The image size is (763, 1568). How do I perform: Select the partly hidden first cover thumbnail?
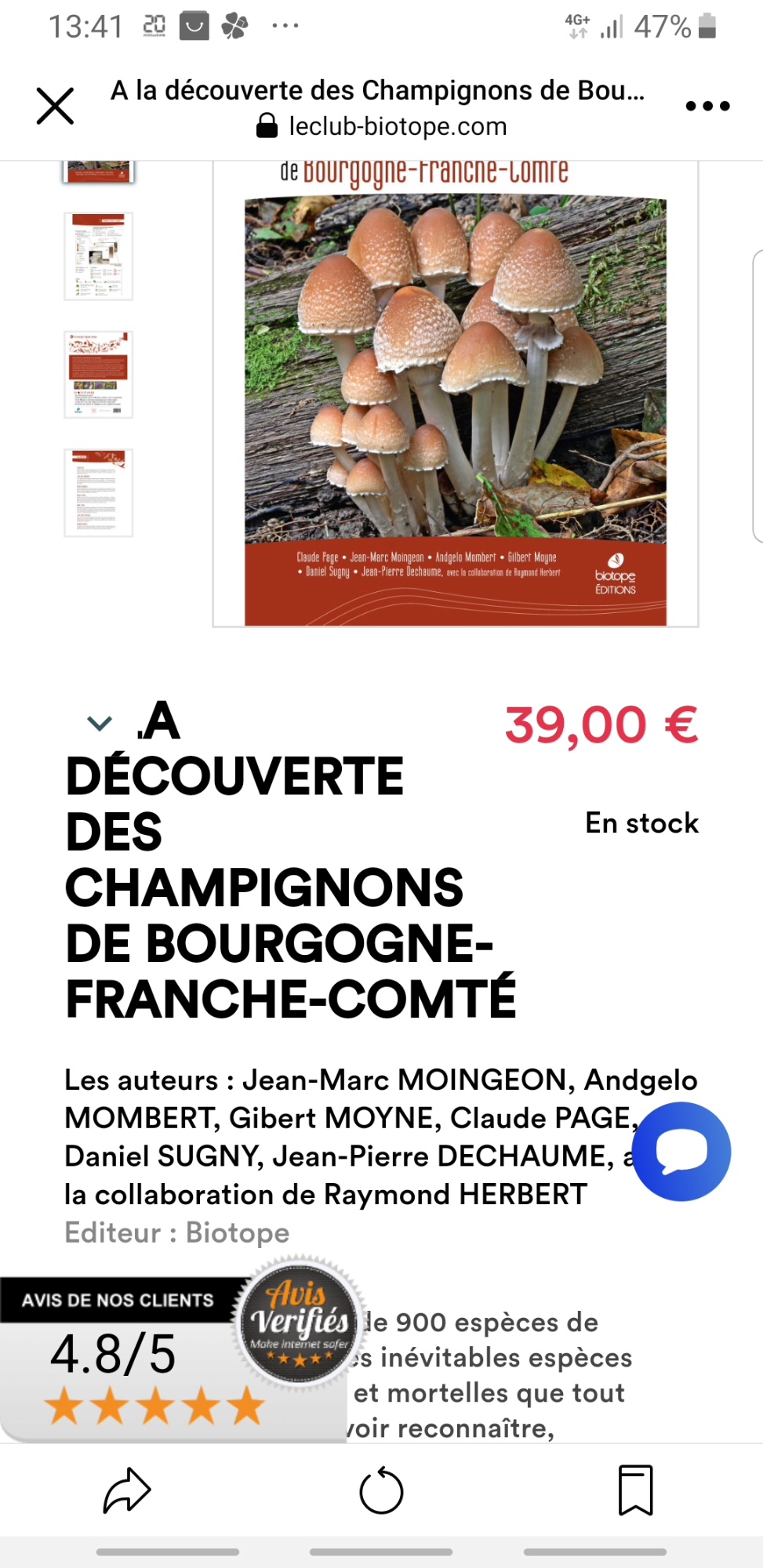coord(99,172)
